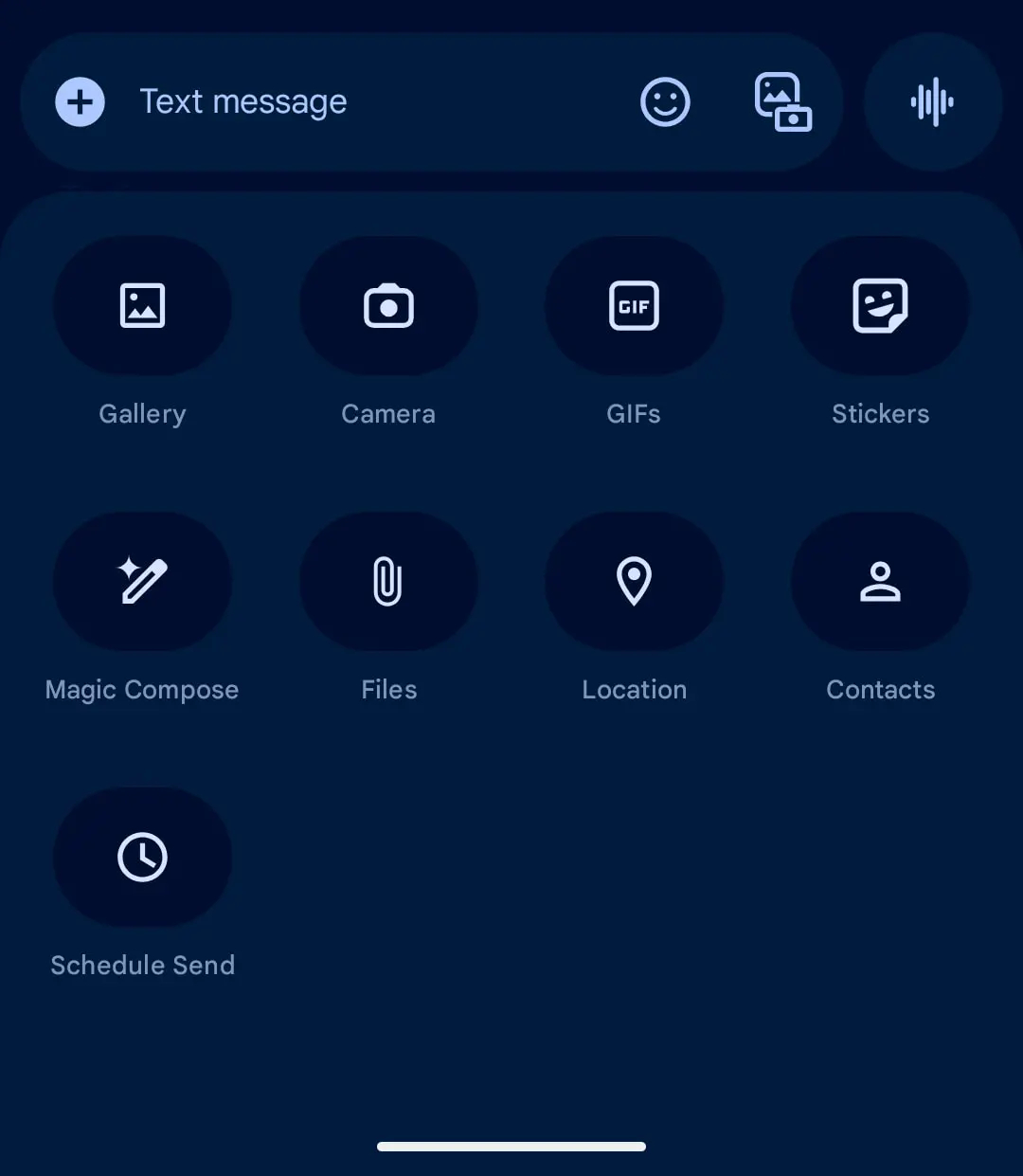Open the Stickers option
This screenshot has height=1176, width=1023.
pyautogui.click(x=880, y=306)
